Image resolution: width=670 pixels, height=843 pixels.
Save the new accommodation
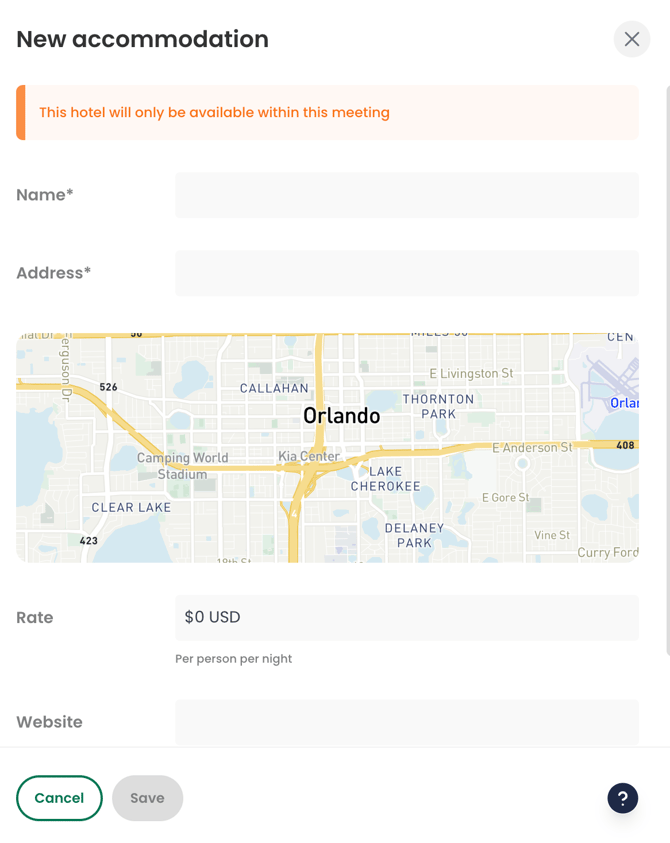[x=147, y=798]
